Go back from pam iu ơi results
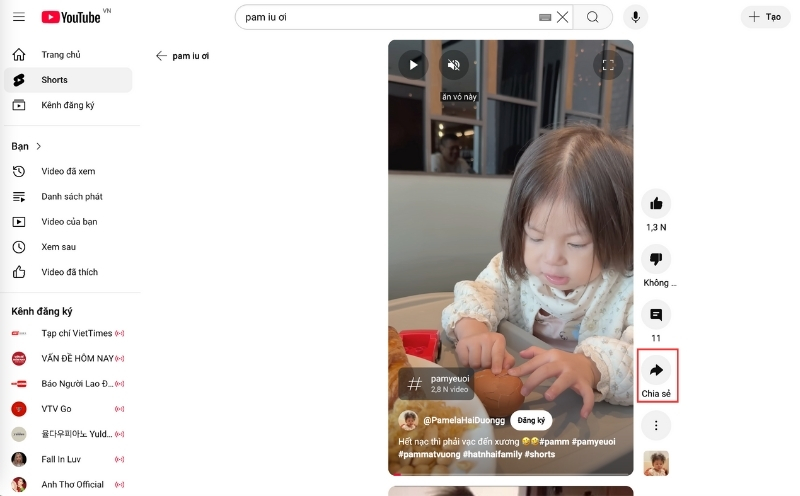Viewport: 800px width, 496px height. 161,56
